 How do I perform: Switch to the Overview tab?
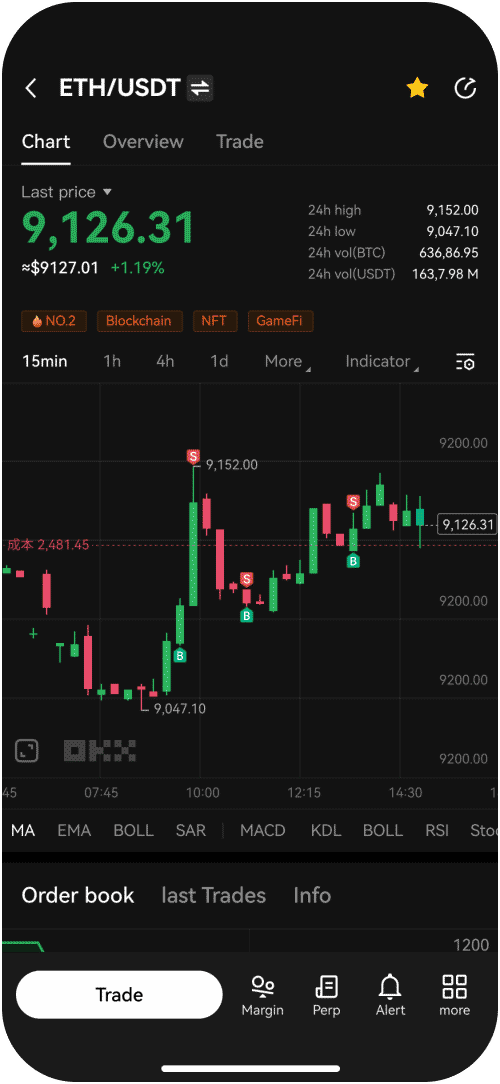pos(143,142)
